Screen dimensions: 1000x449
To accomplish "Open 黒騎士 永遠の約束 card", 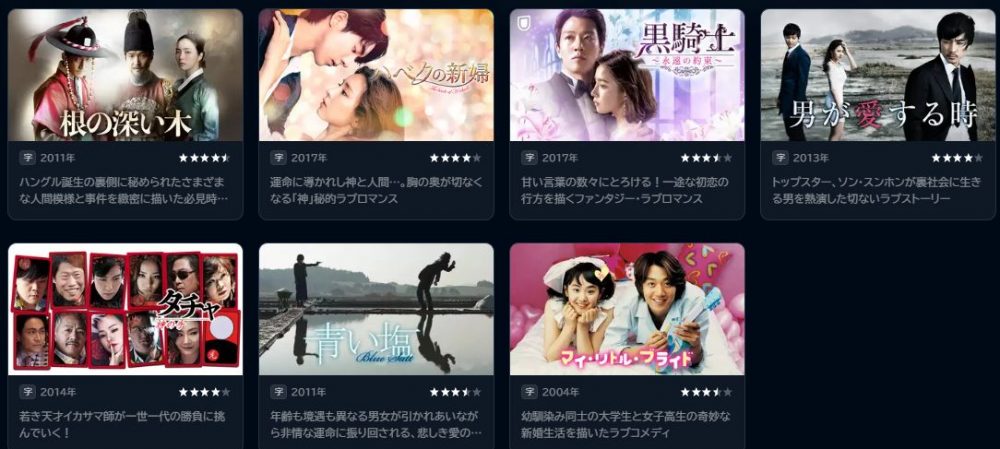I will click(627, 76).
